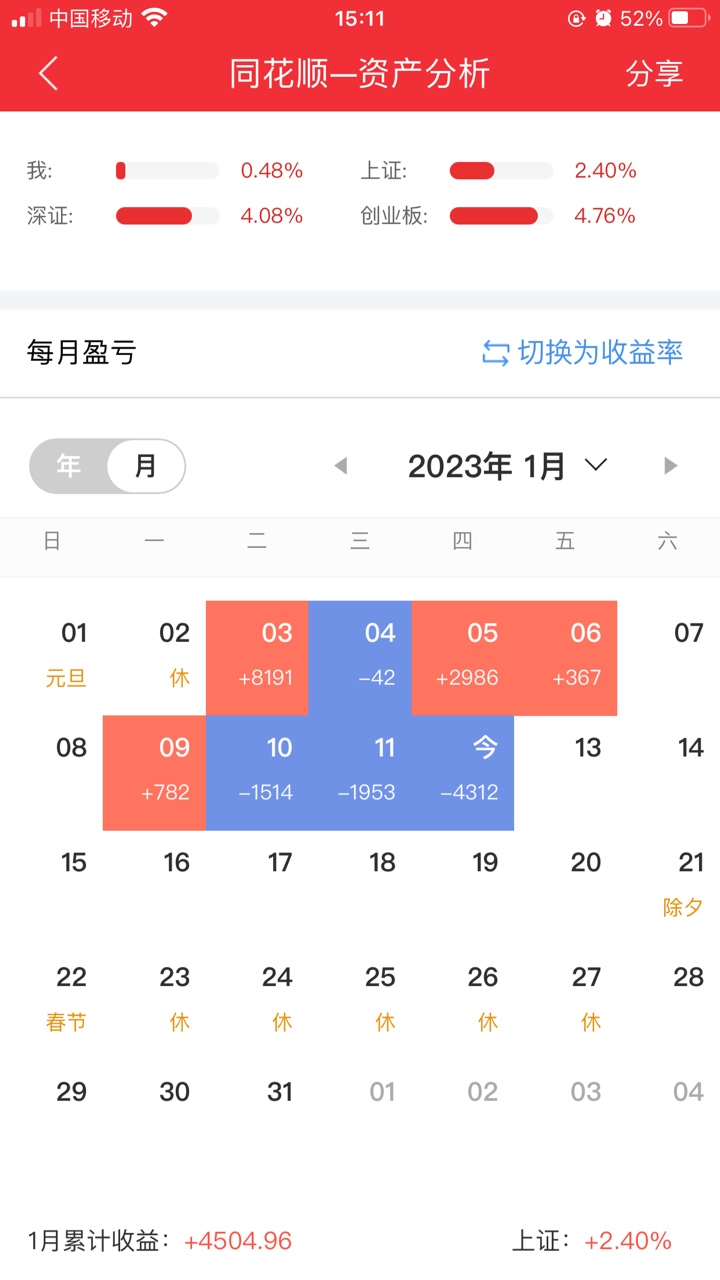This screenshot has height=1280, width=720.
Task: Switch to the 年 yearly view
Action: (x=69, y=466)
